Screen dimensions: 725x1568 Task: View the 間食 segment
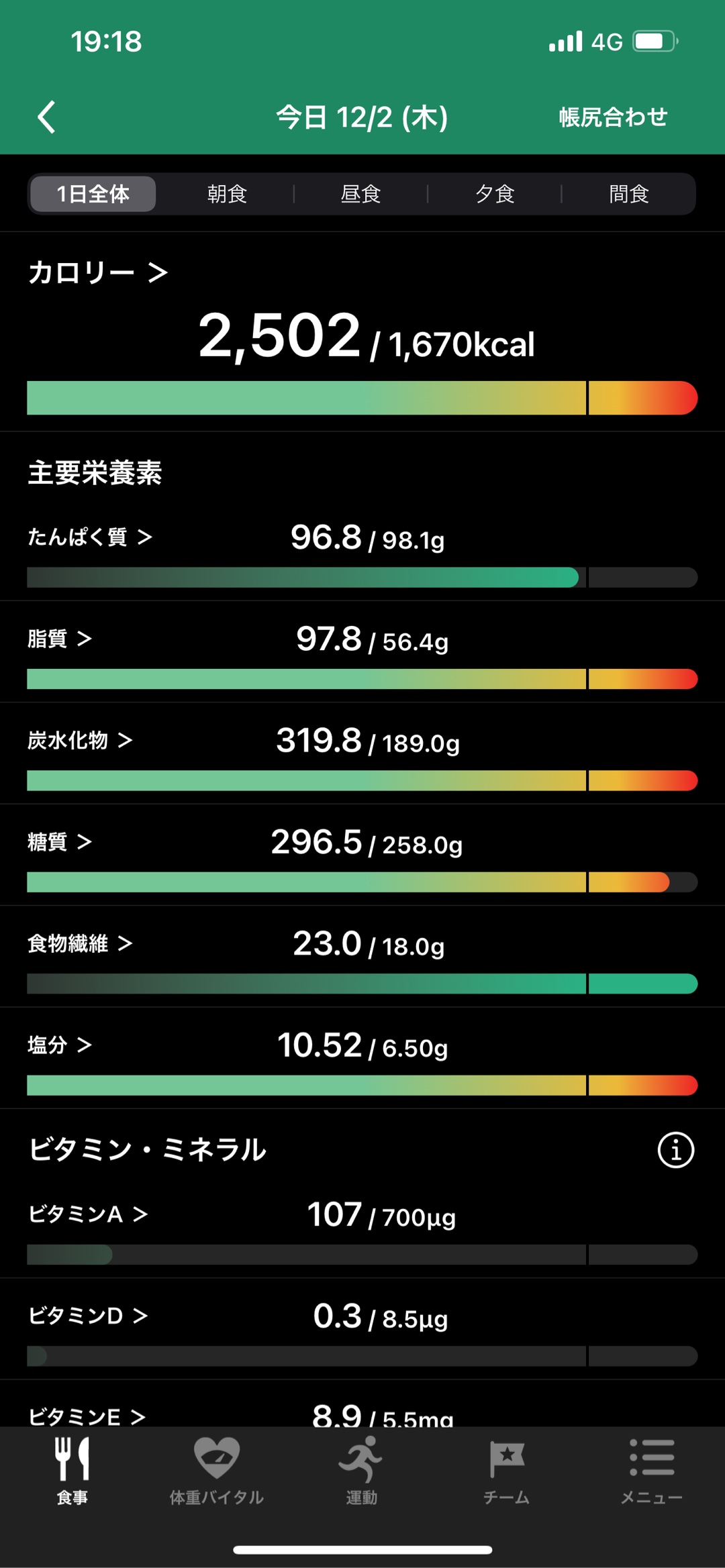pos(628,194)
